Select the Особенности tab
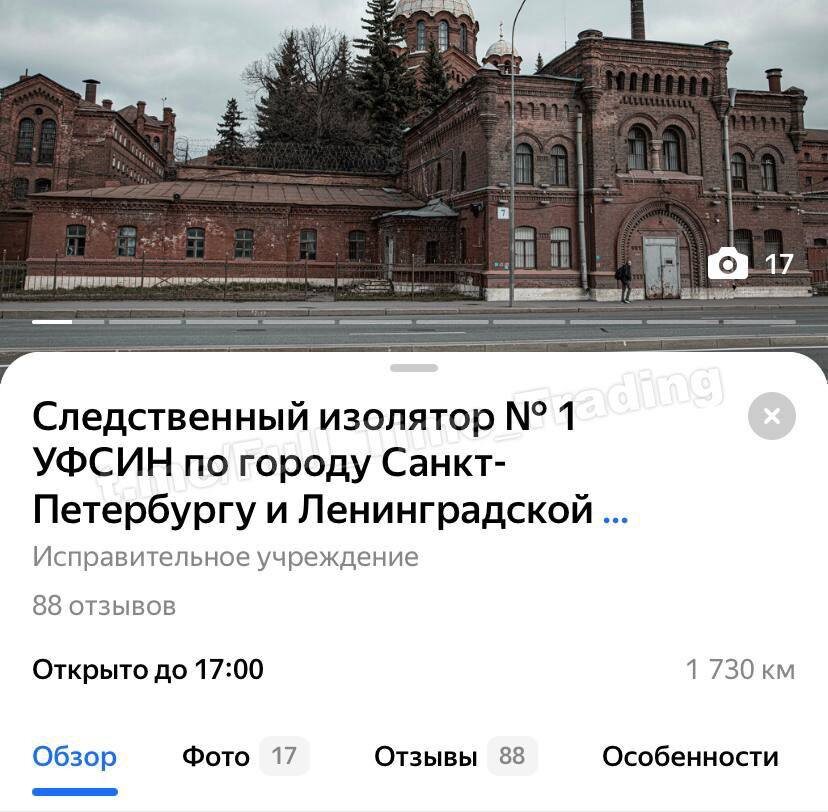 pos(690,757)
